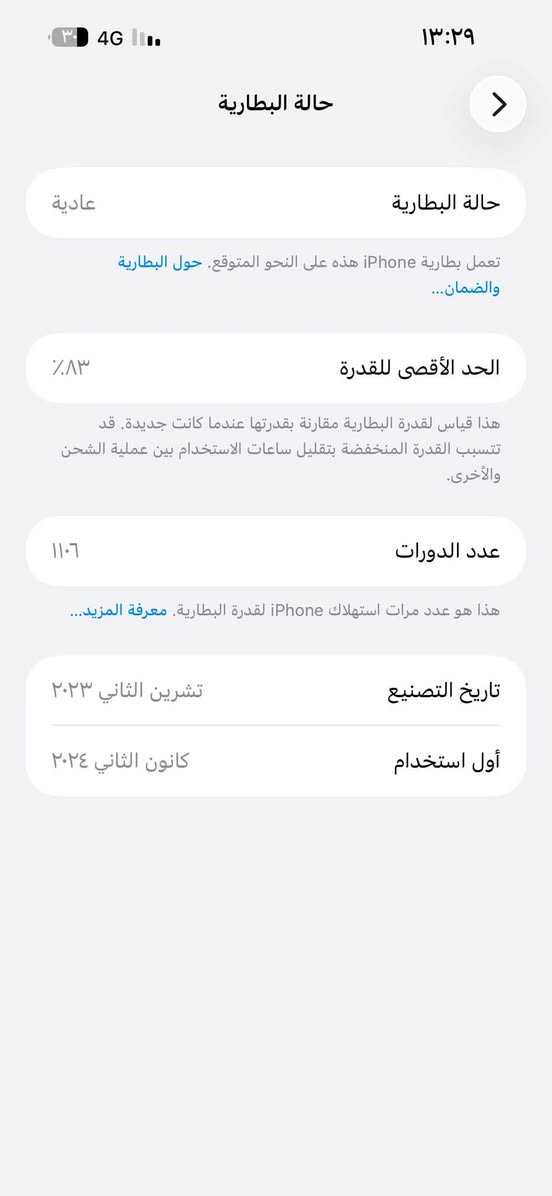Open the حول البطارية والضمان link
Screen dimensions: 552x1196
(x=160, y=262)
